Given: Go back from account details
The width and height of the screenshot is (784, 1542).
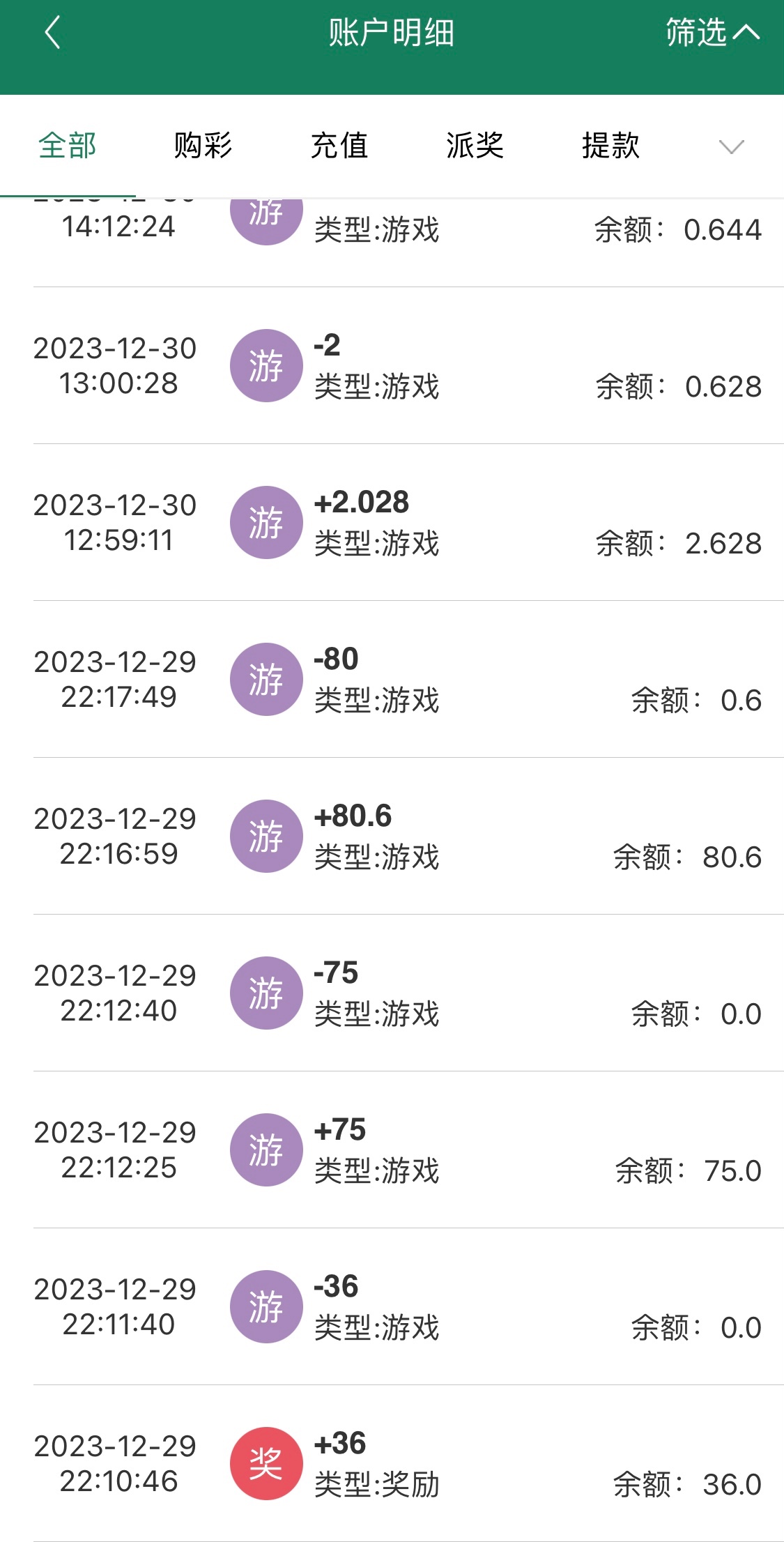Looking at the screenshot, I should coord(53,33).
